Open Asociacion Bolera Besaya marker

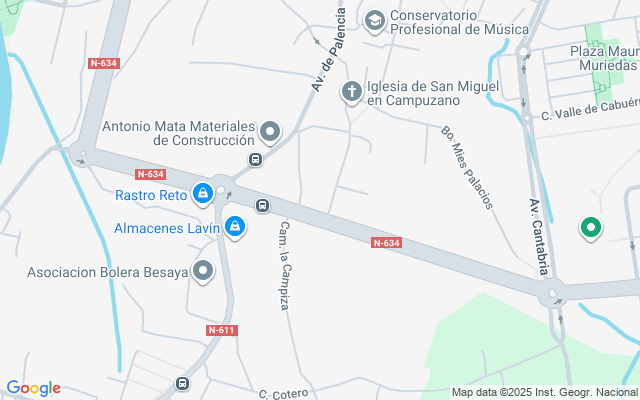(x=204, y=271)
